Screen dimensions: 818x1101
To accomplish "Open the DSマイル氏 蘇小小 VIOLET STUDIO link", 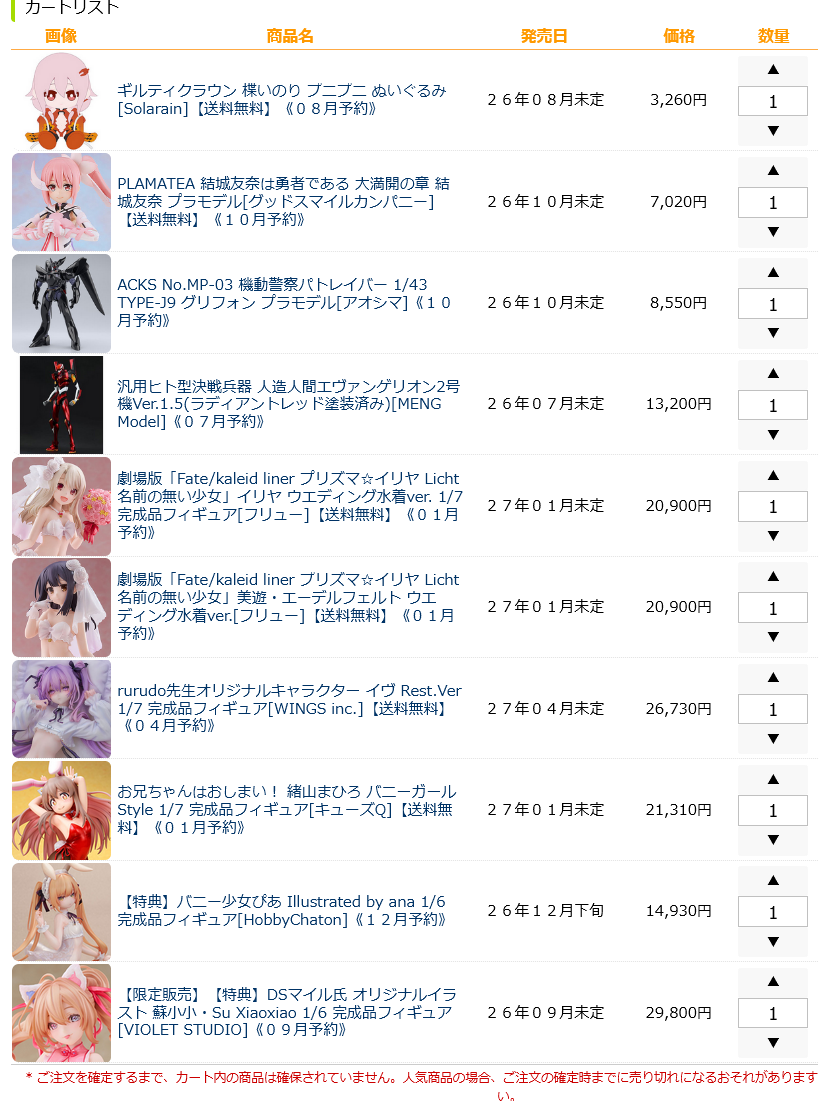I will tap(286, 1012).
